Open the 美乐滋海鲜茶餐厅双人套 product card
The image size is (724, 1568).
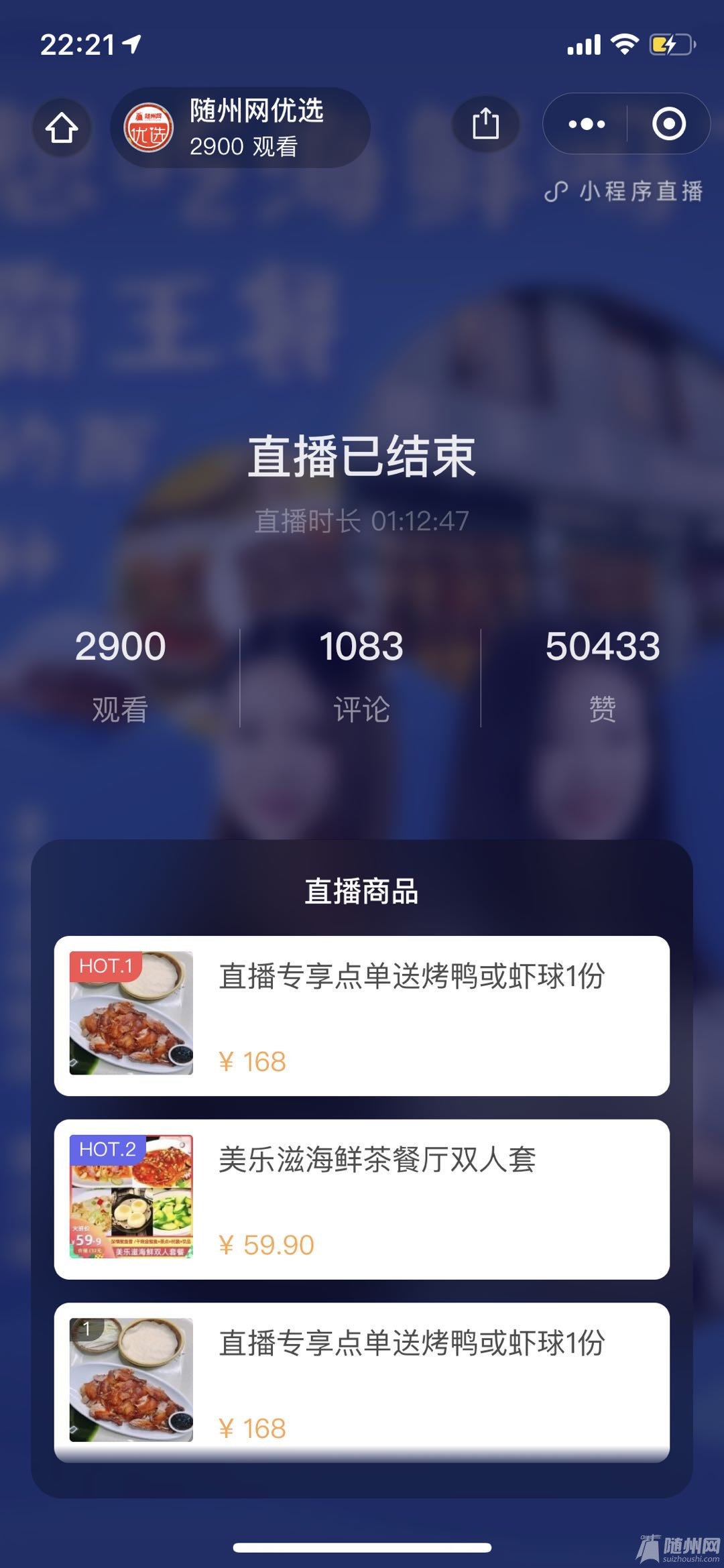tap(362, 1199)
